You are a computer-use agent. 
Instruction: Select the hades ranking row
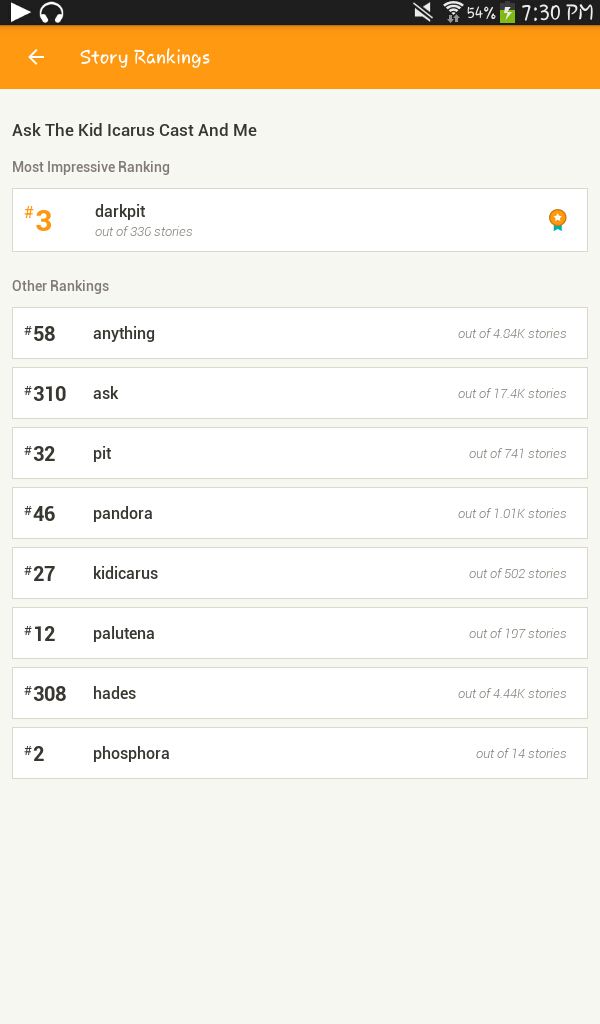pyautogui.click(x=300, y=694)
